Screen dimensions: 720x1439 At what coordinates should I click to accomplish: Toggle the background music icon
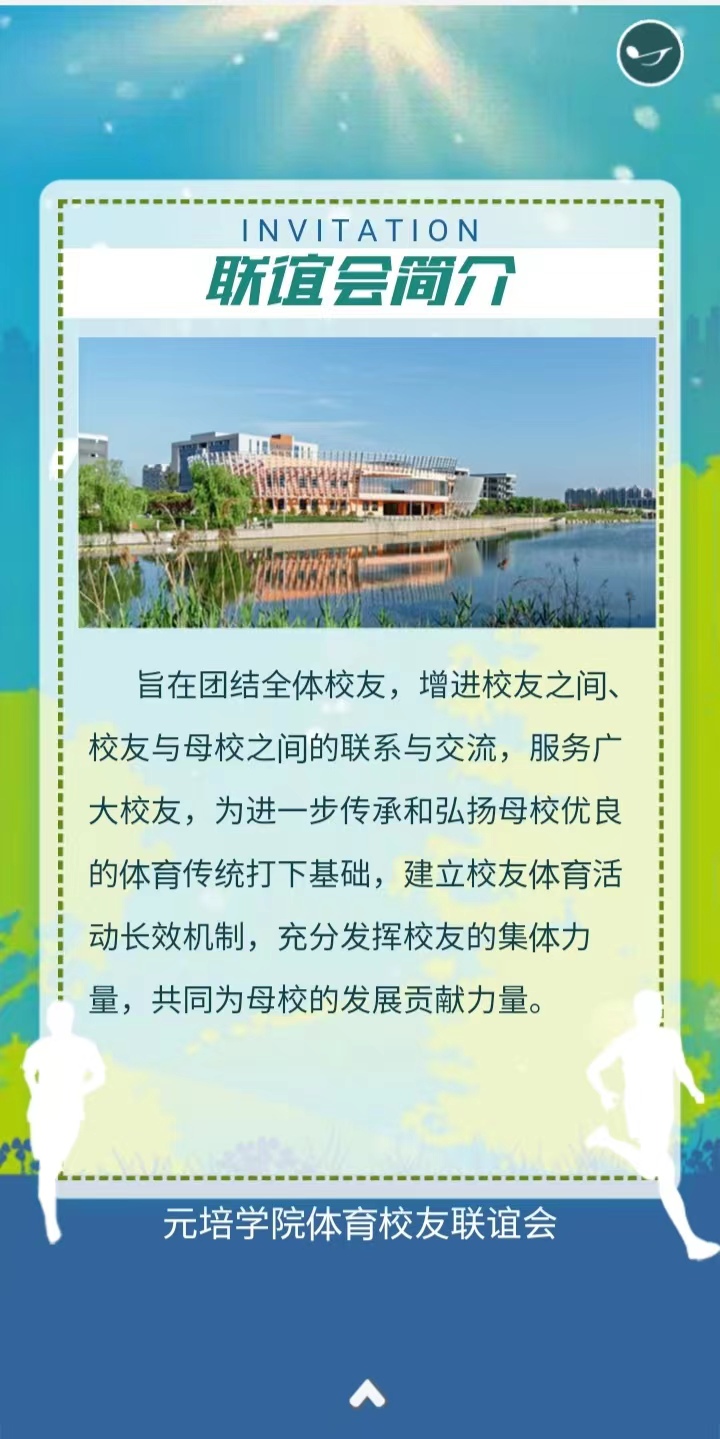tap(650, 52)
